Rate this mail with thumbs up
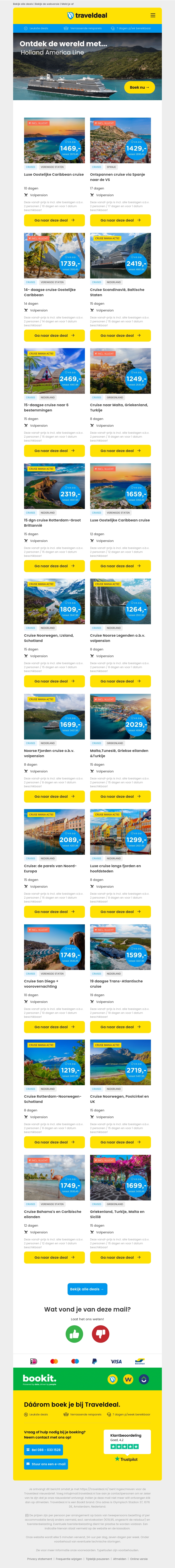 [x=74, y=1351]
